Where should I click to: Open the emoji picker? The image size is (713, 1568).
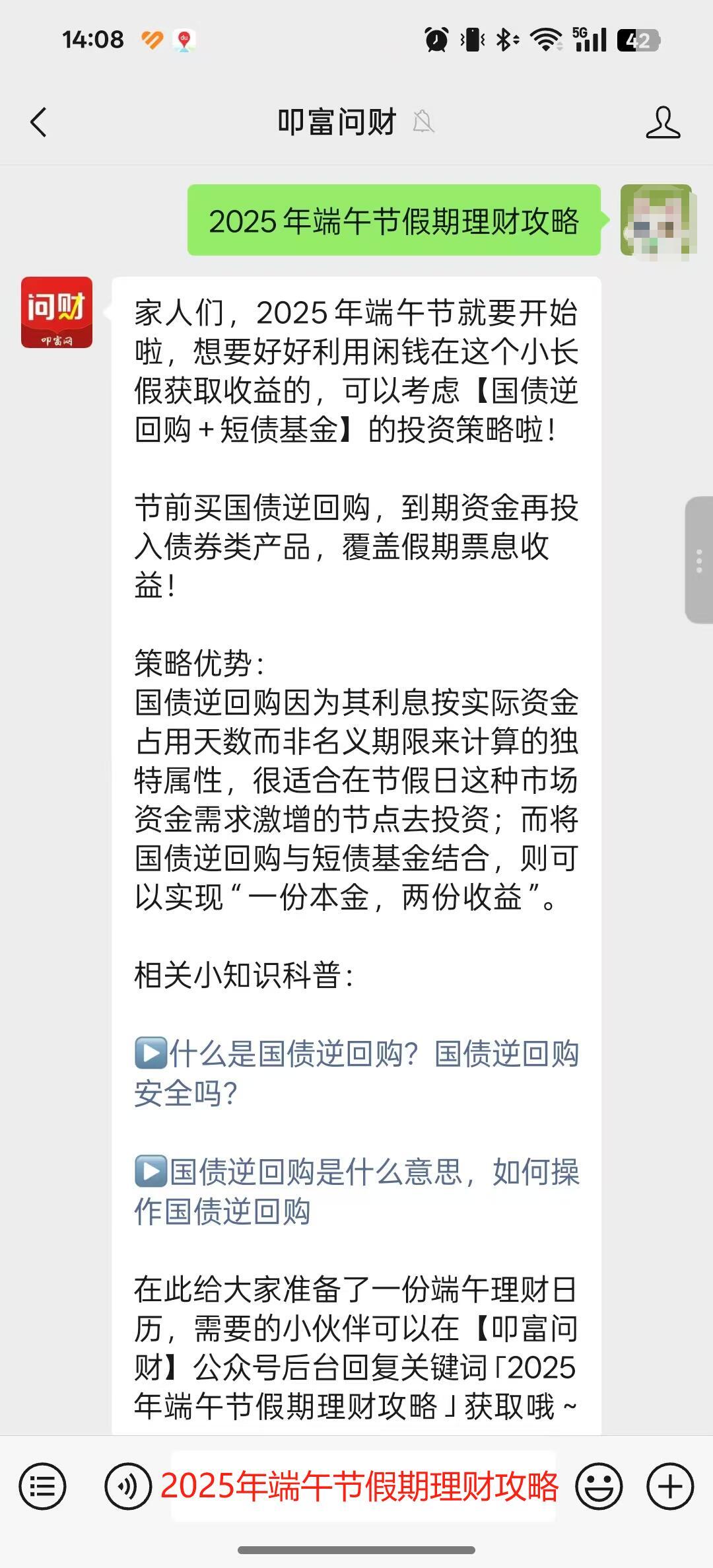tap(599, 1487)
